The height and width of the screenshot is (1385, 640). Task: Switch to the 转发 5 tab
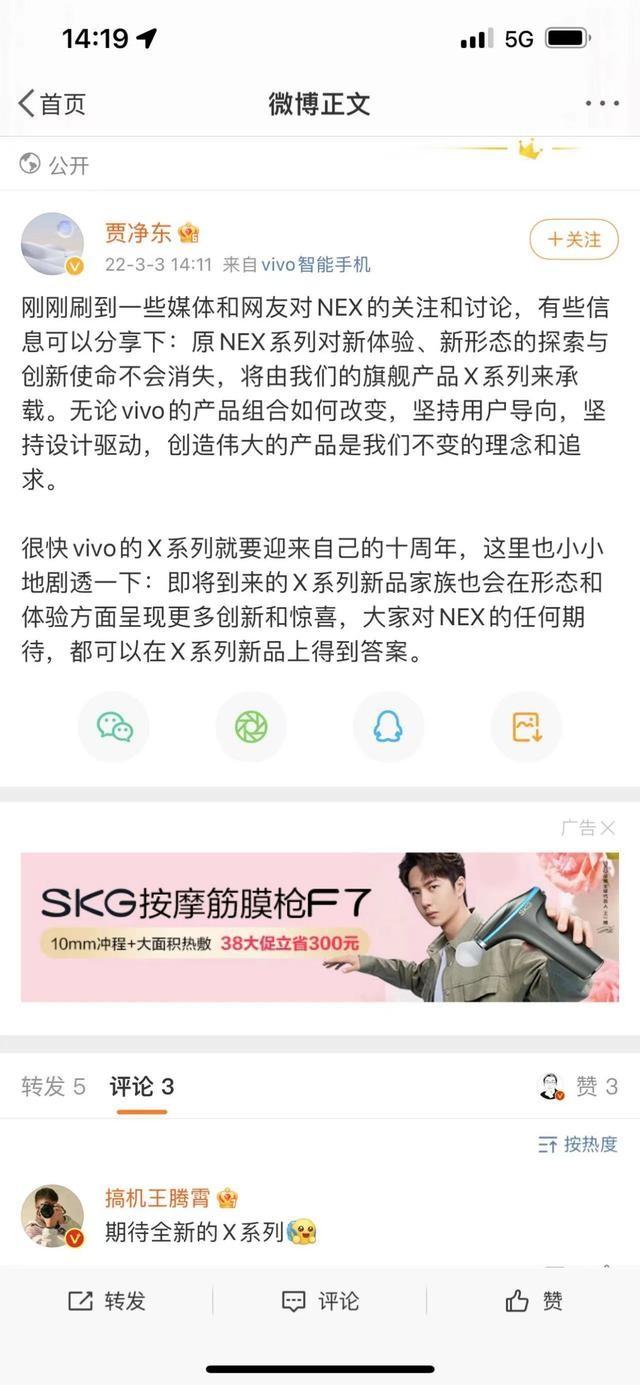(53, 1087)
